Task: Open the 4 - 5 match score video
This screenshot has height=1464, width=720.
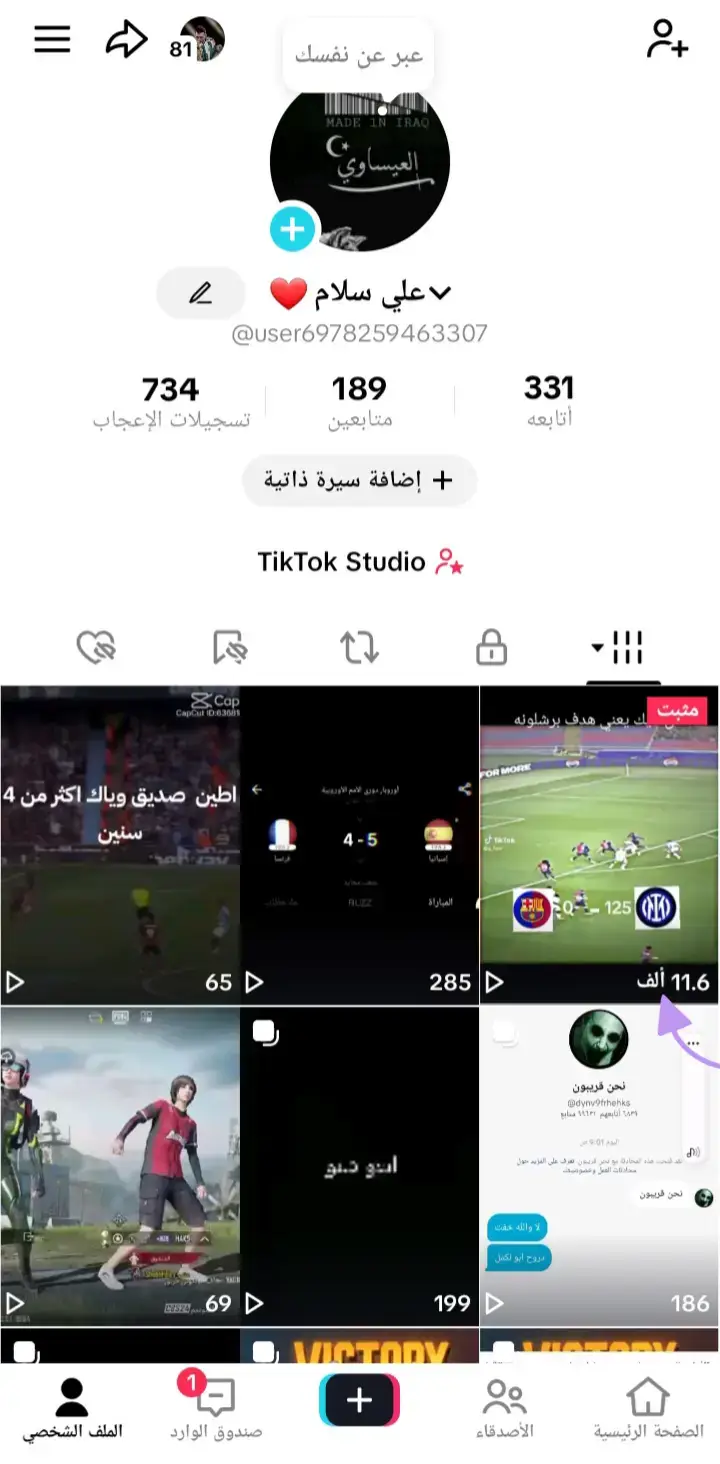Action: pyautogui.click(x=360, y=845)
